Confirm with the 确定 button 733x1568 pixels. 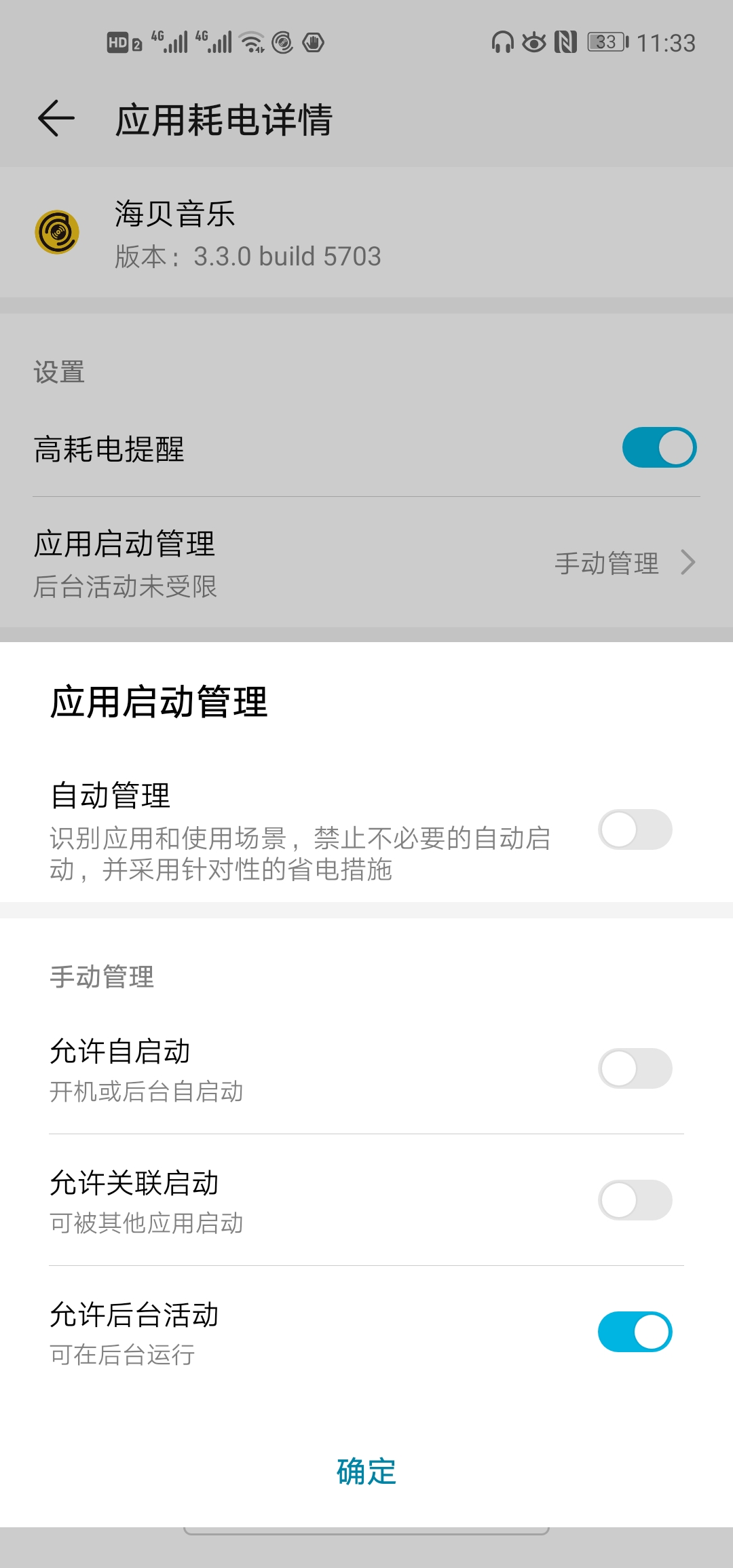366,1472
